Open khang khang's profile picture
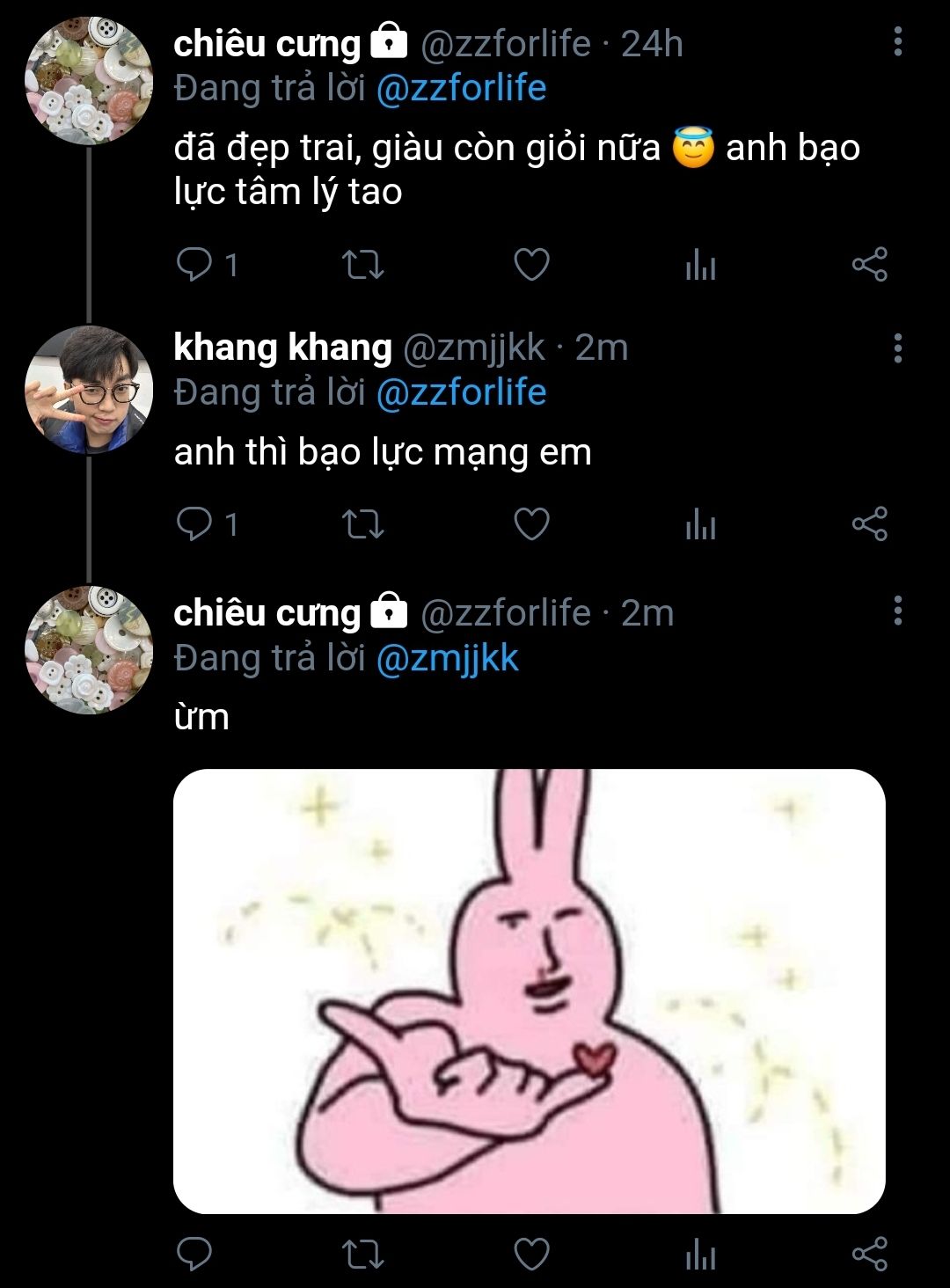The height and width of the screenshot is (1288, 950). 89,390
